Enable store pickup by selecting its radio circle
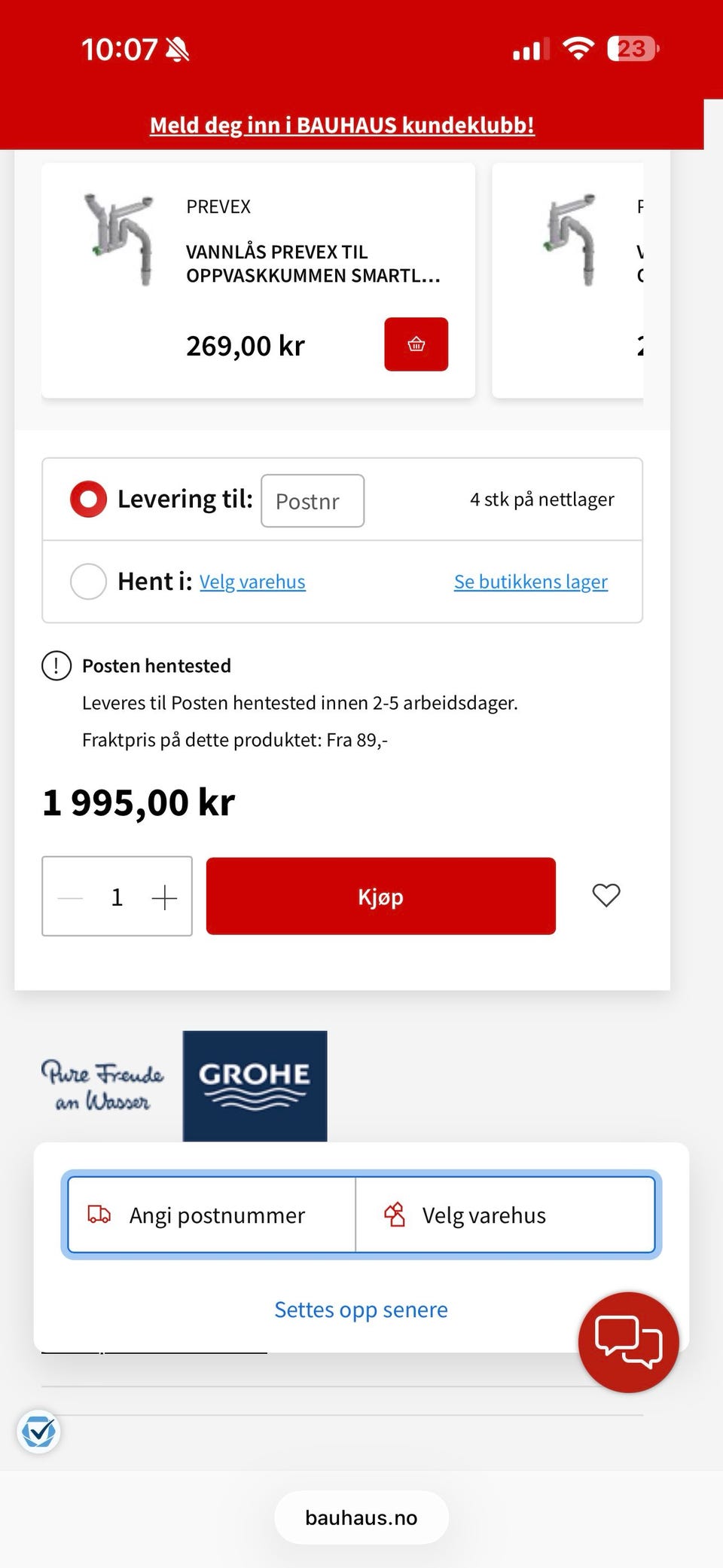Image resolution: width=723 pixels, height=1568 pixels. point(88,581)
